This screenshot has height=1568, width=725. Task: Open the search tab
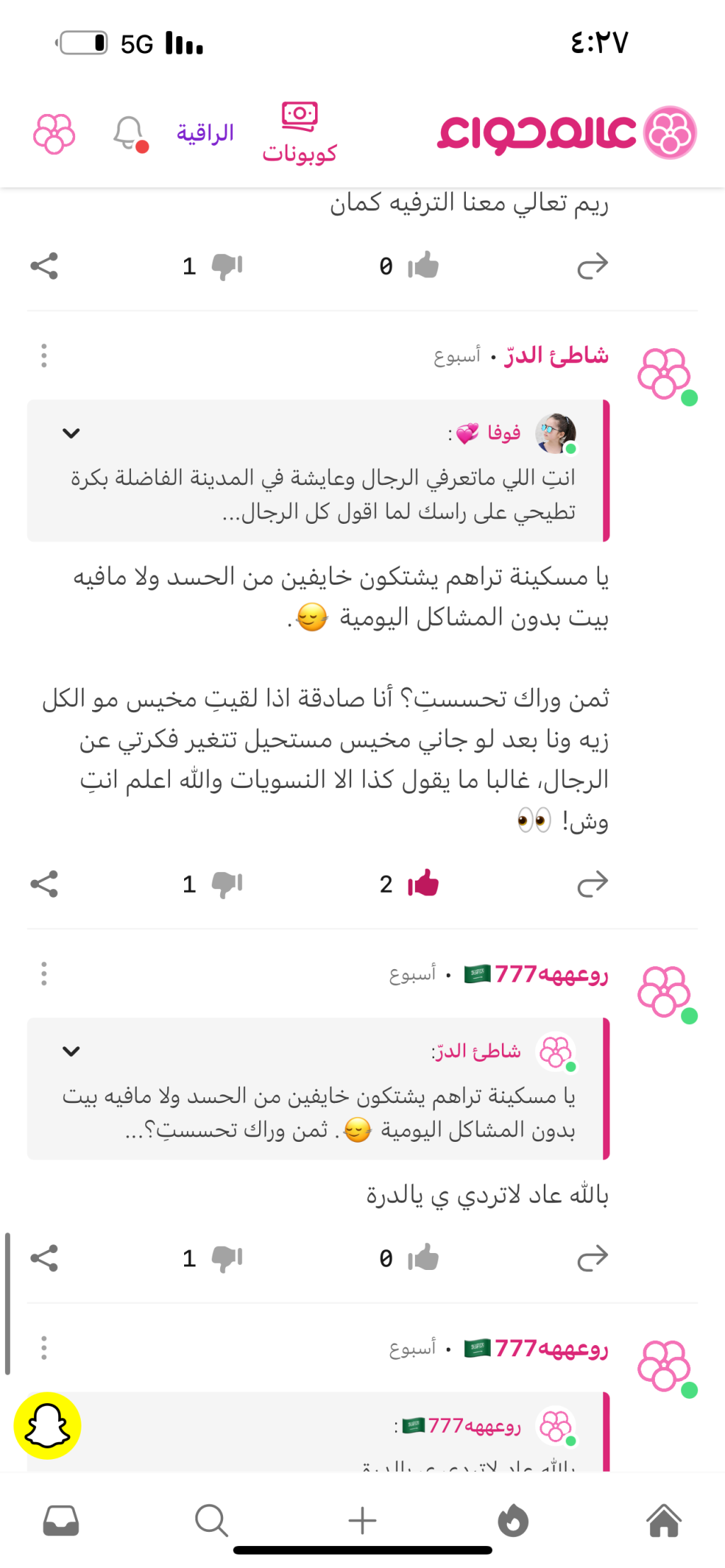pyautogui.click(x=211, y=1521)
